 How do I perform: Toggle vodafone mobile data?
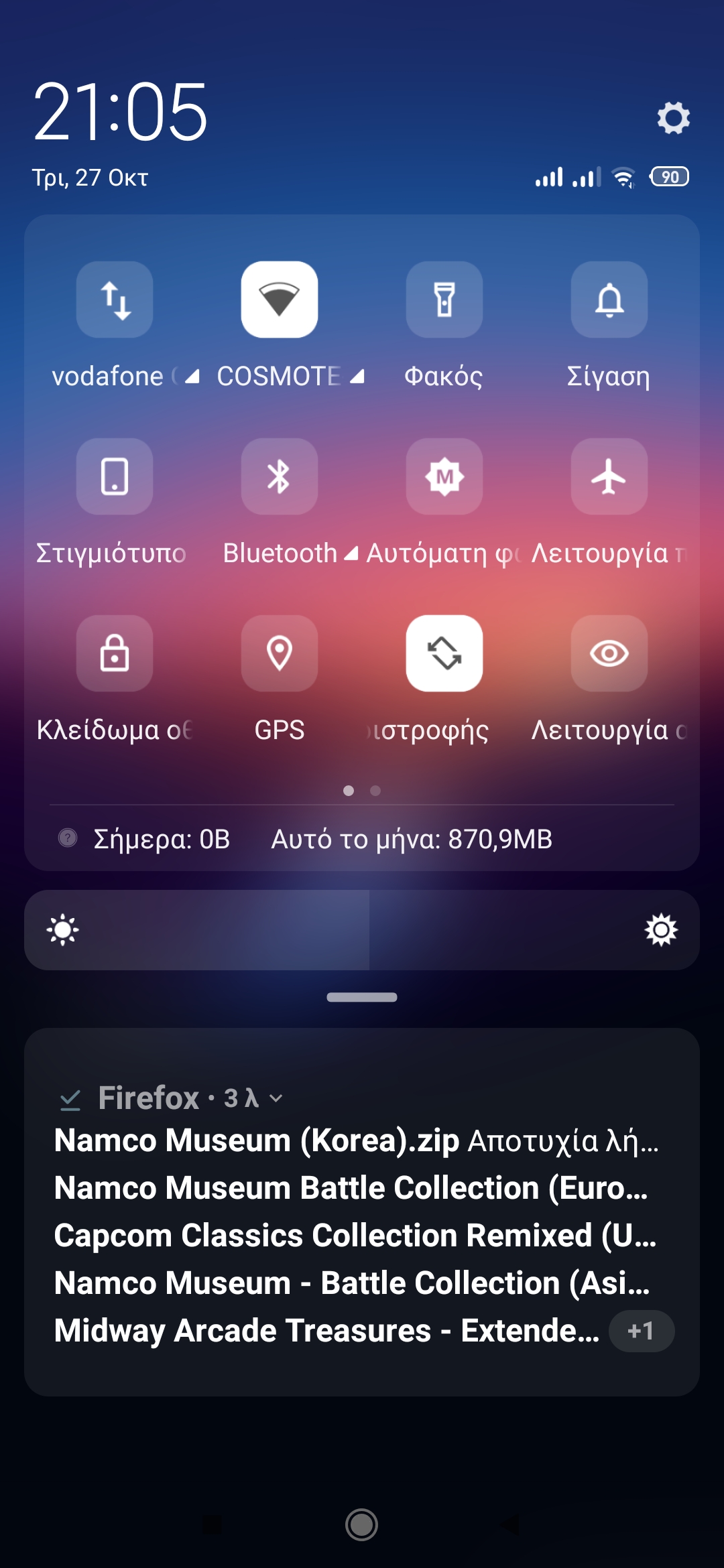click(x=115, y=300)
